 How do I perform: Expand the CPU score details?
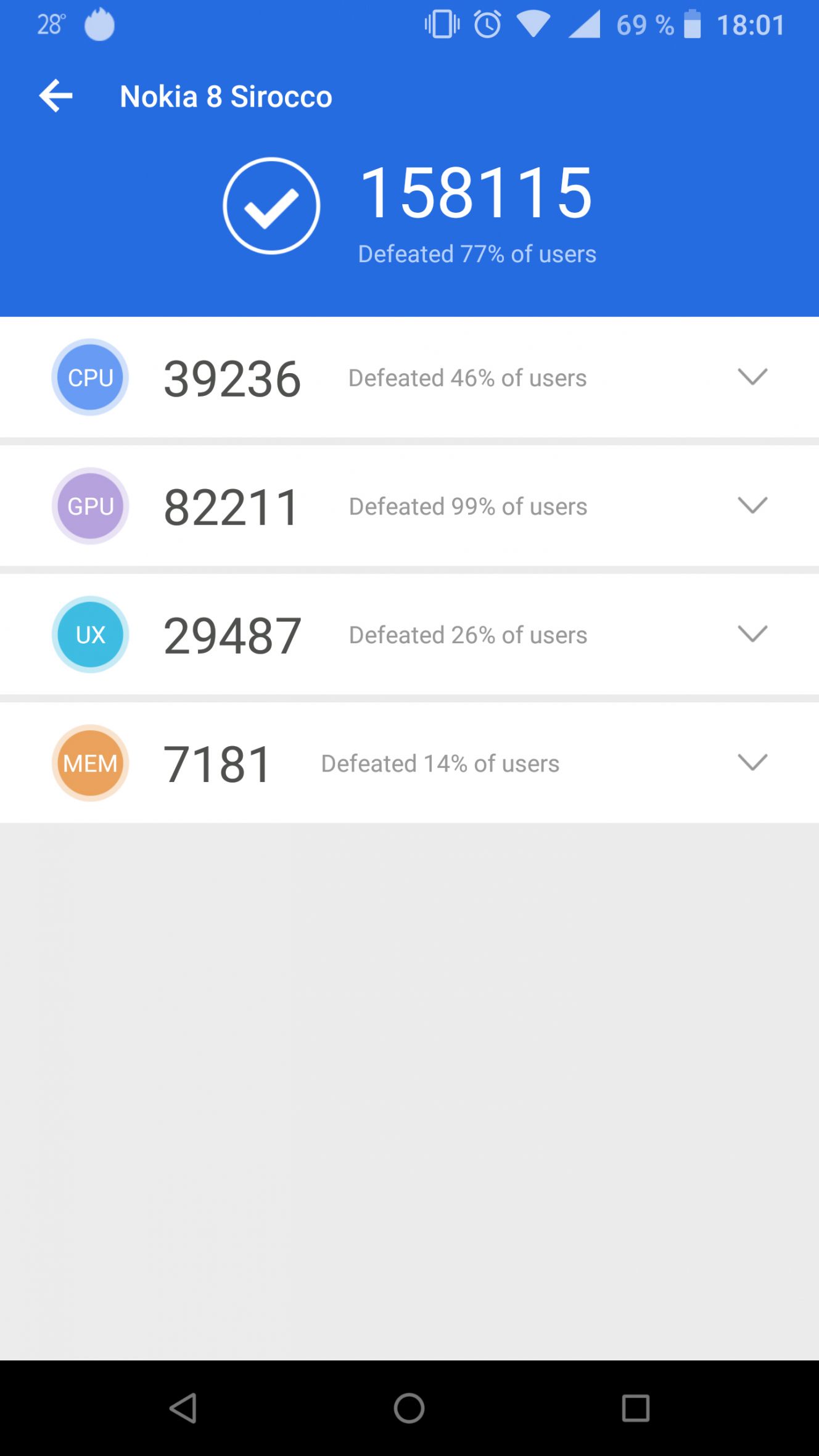pos(752,377)
